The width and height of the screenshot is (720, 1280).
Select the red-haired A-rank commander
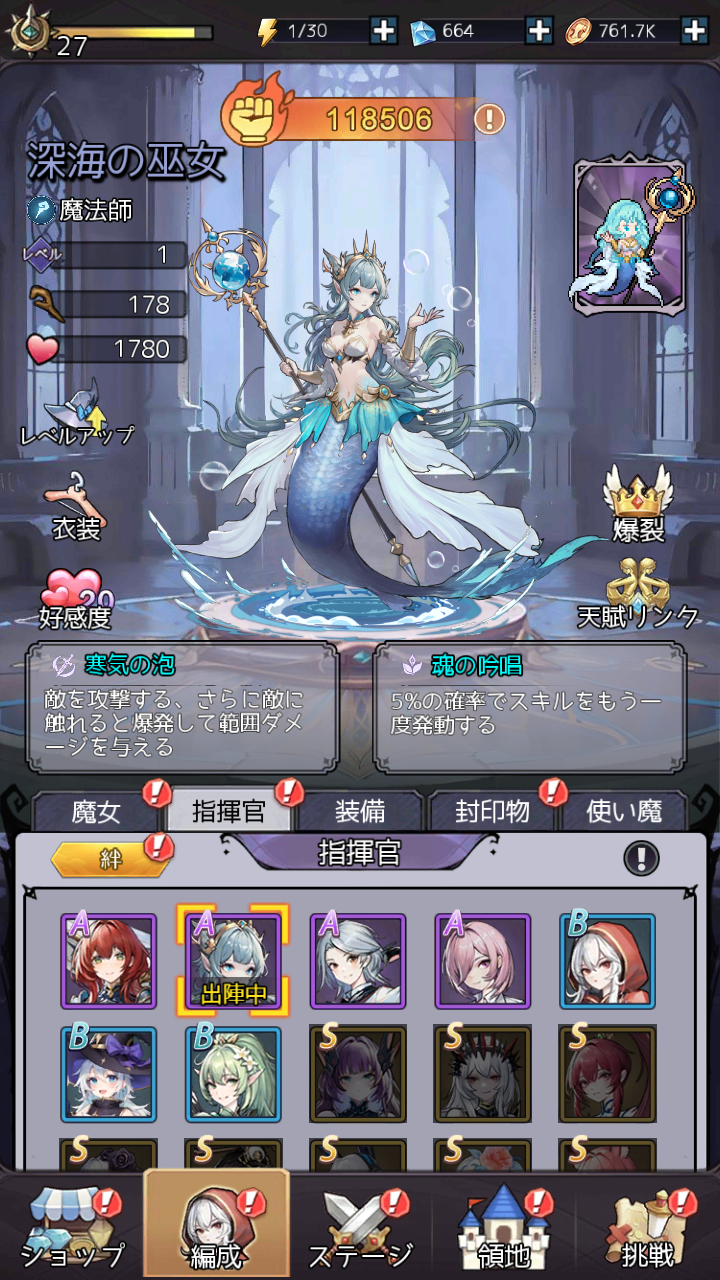(109, 961)
